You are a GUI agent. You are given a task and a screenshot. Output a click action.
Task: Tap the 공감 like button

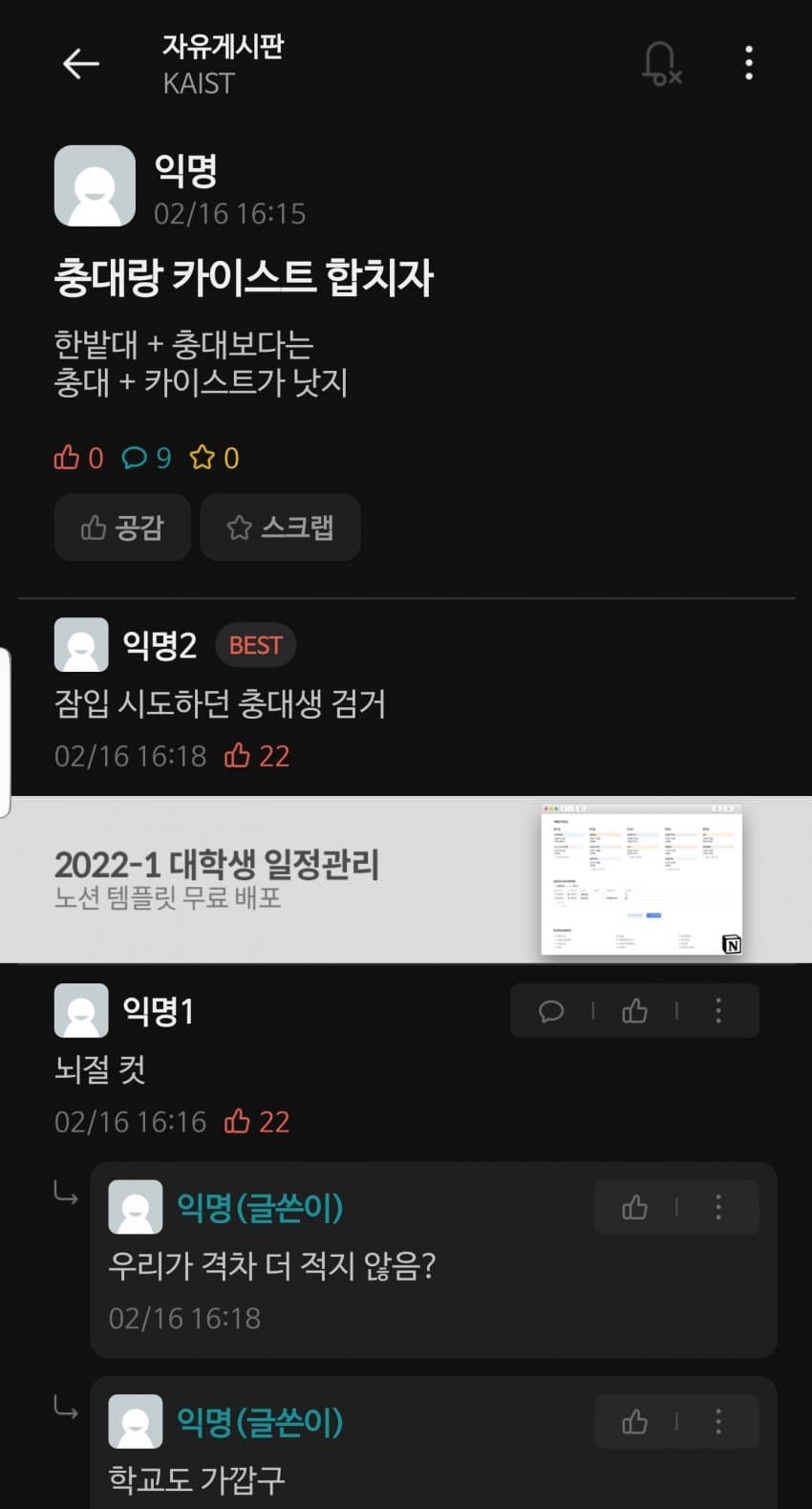(x=122, y=528)
